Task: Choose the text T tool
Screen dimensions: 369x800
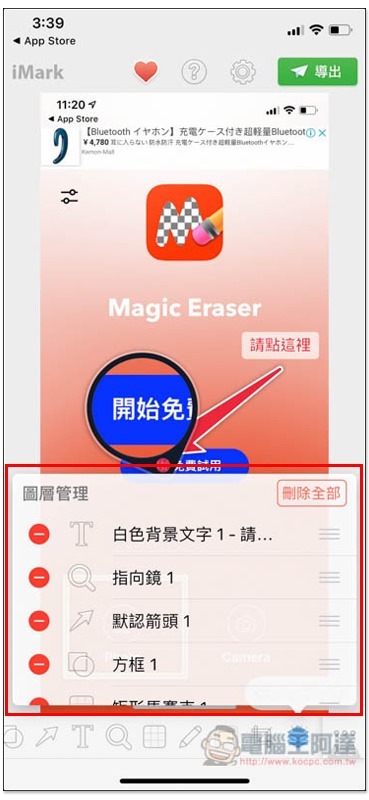Action: coord(82,737)
